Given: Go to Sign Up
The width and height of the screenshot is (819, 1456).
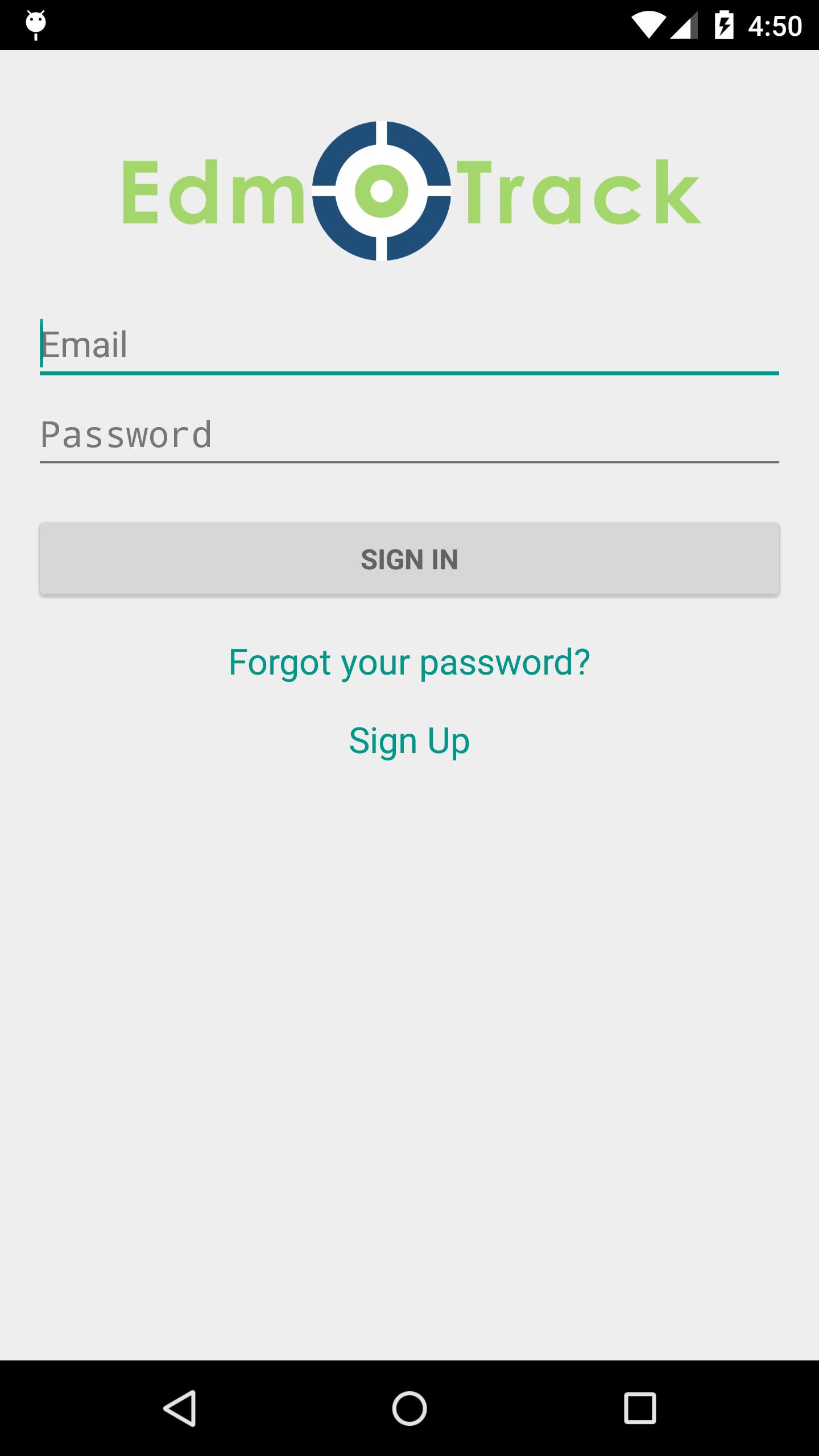Looking at the screenshot, I should click(x=409, y=741).
